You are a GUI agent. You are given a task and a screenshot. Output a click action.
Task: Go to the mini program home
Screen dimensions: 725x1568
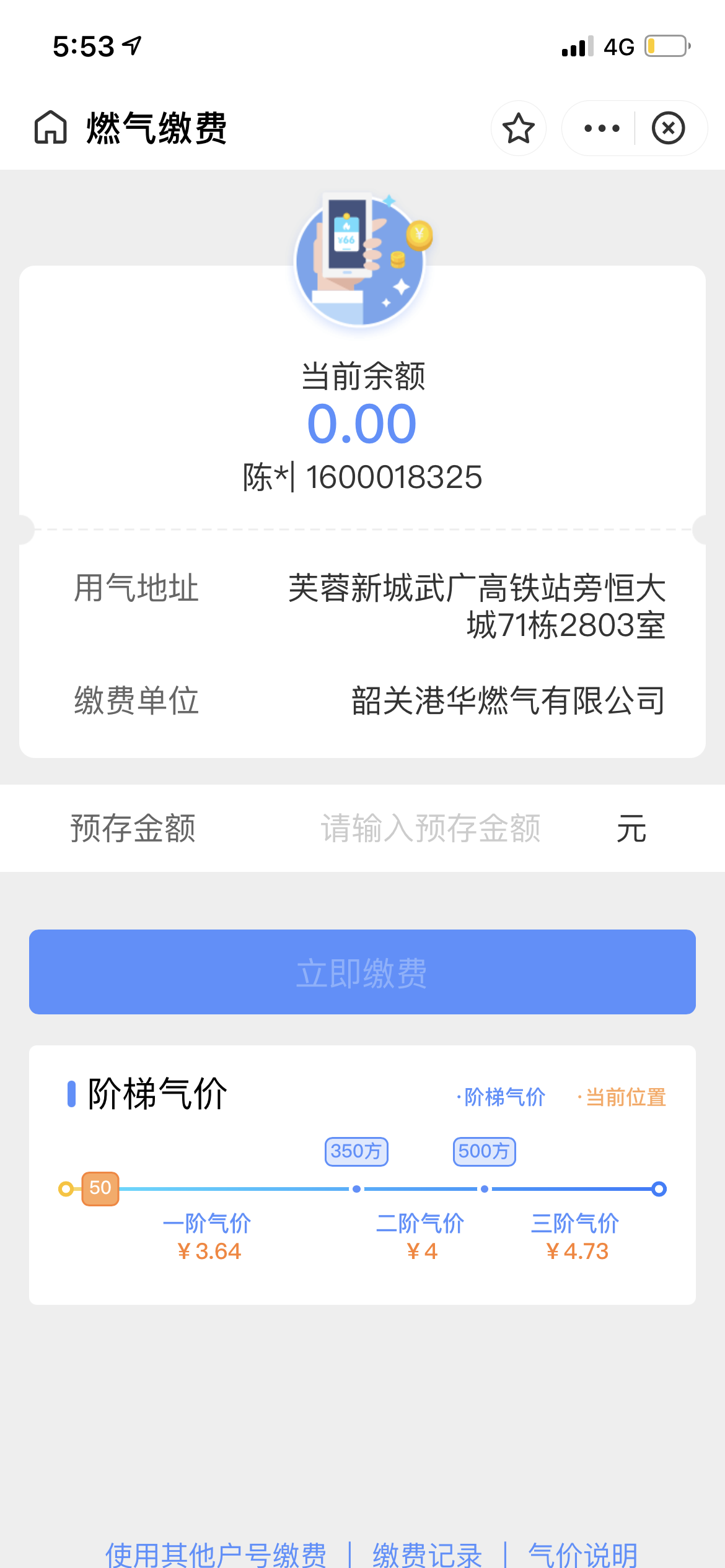click(51, 128)
